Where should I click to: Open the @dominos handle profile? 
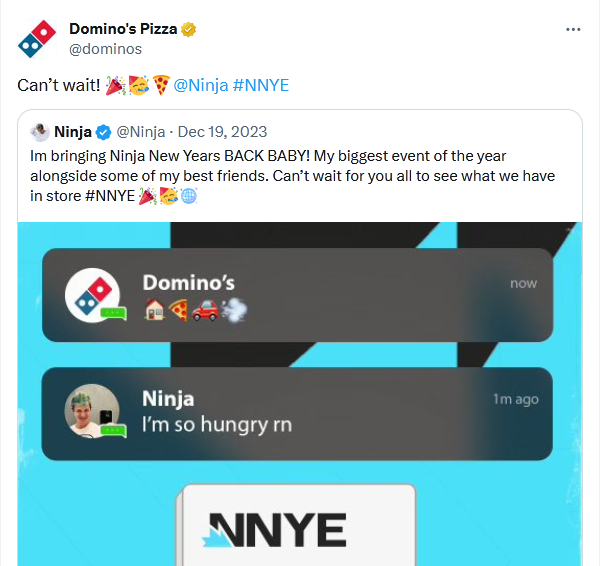105,48
